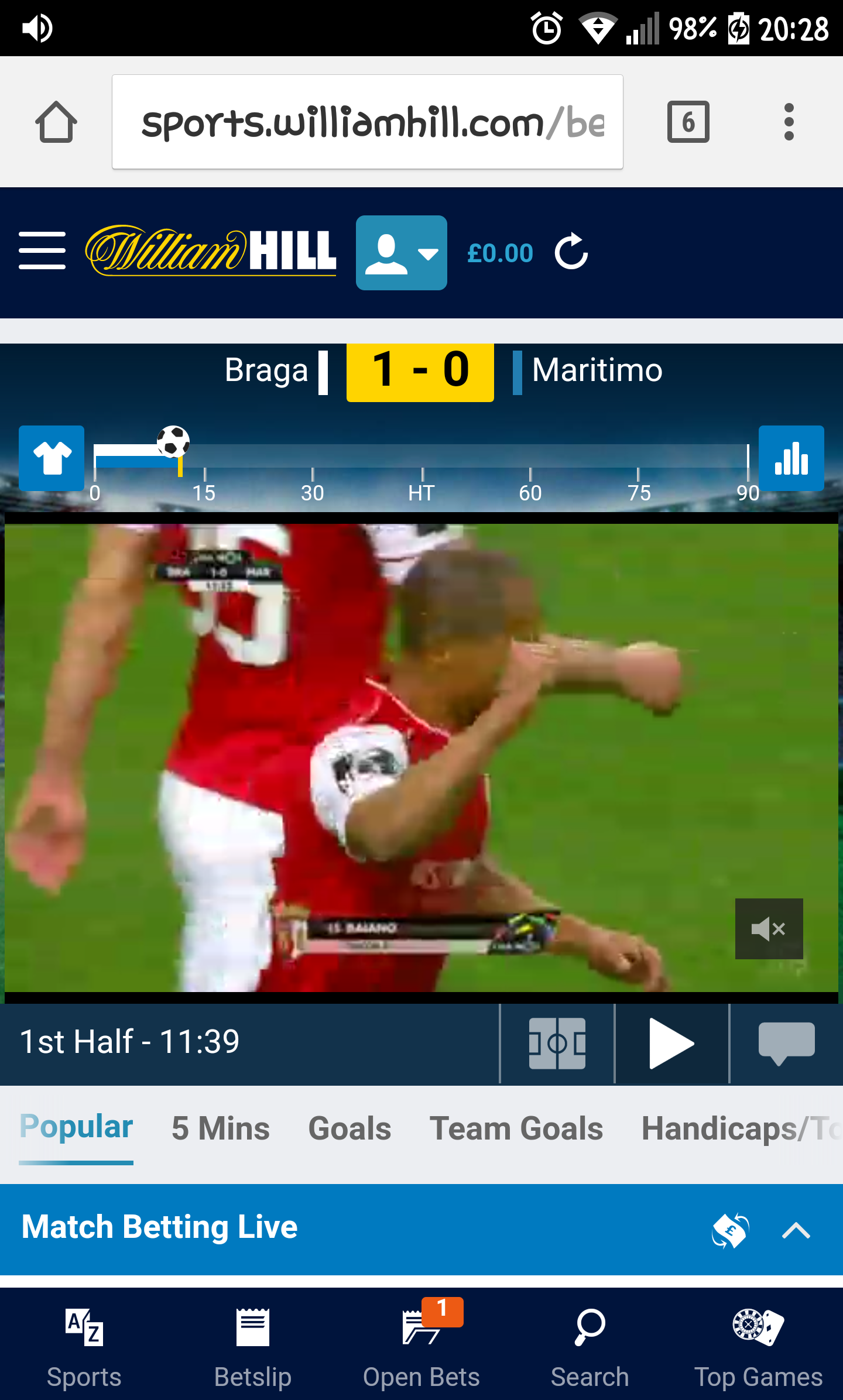Go to the browser home page
843x1400 pixels.
tap(56, 122)
